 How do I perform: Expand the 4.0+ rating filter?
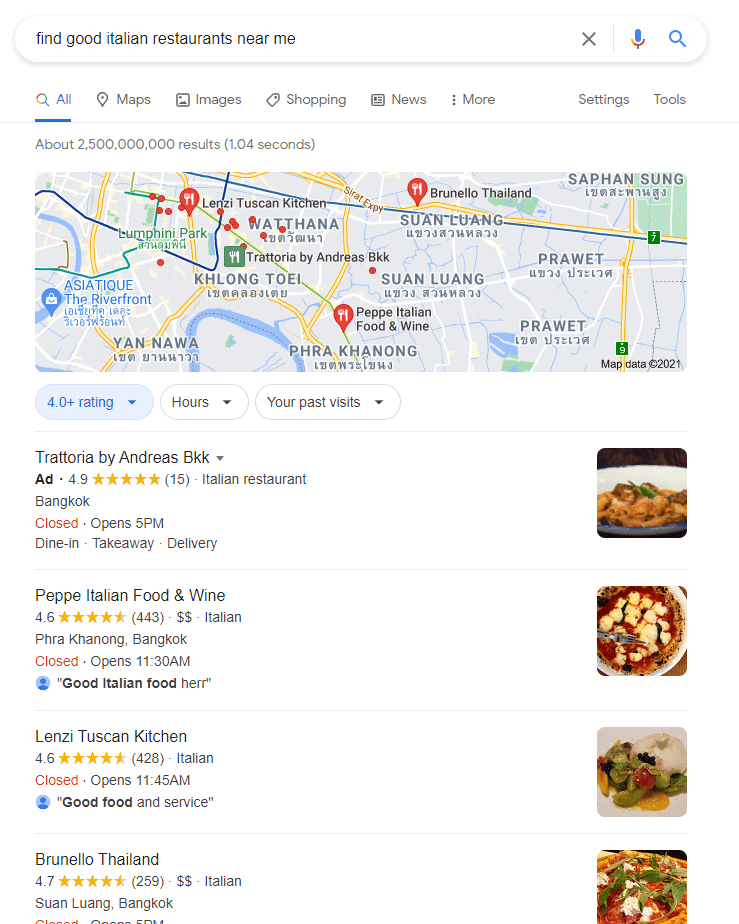click(x=94, y=402)
